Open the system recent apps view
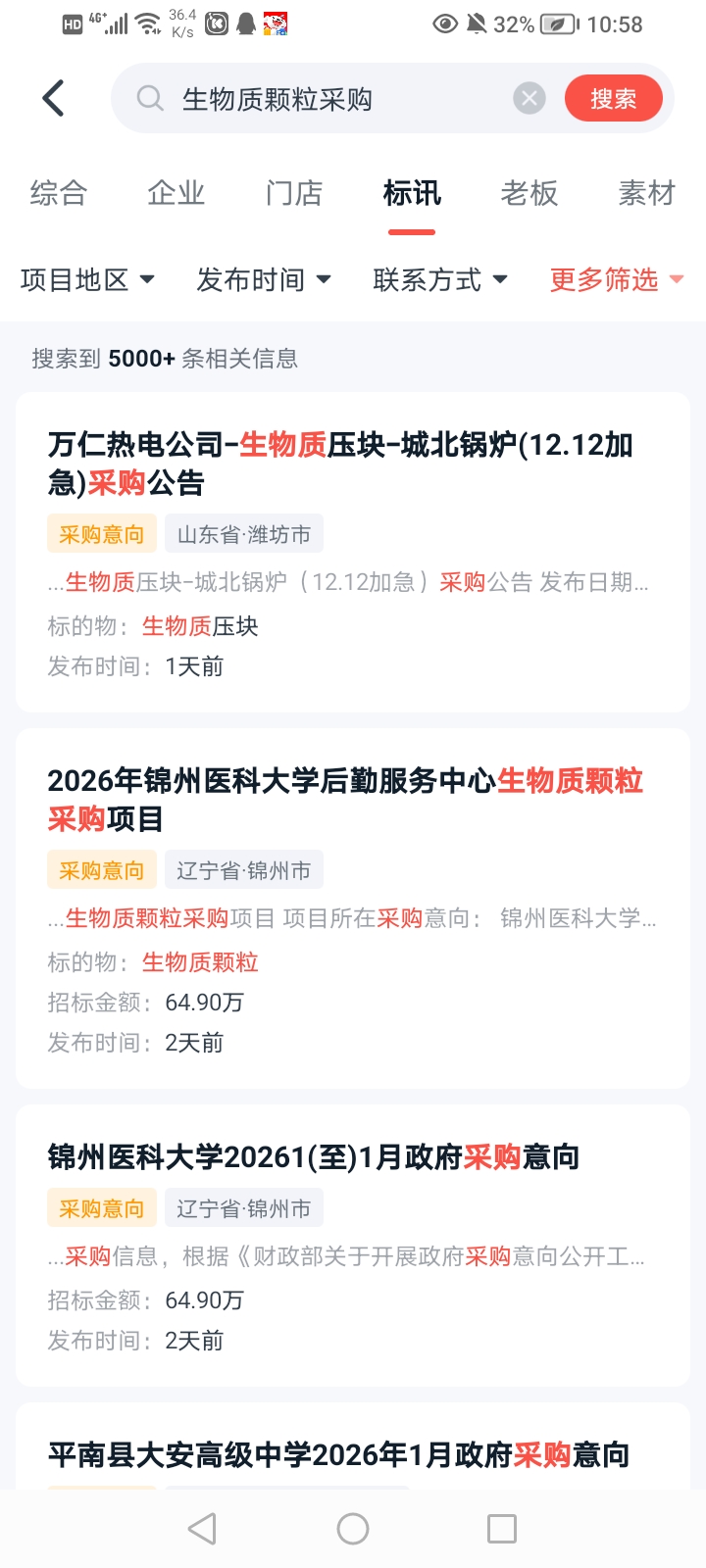Viewport: 706px width, 1568px height. (502, 1529)
